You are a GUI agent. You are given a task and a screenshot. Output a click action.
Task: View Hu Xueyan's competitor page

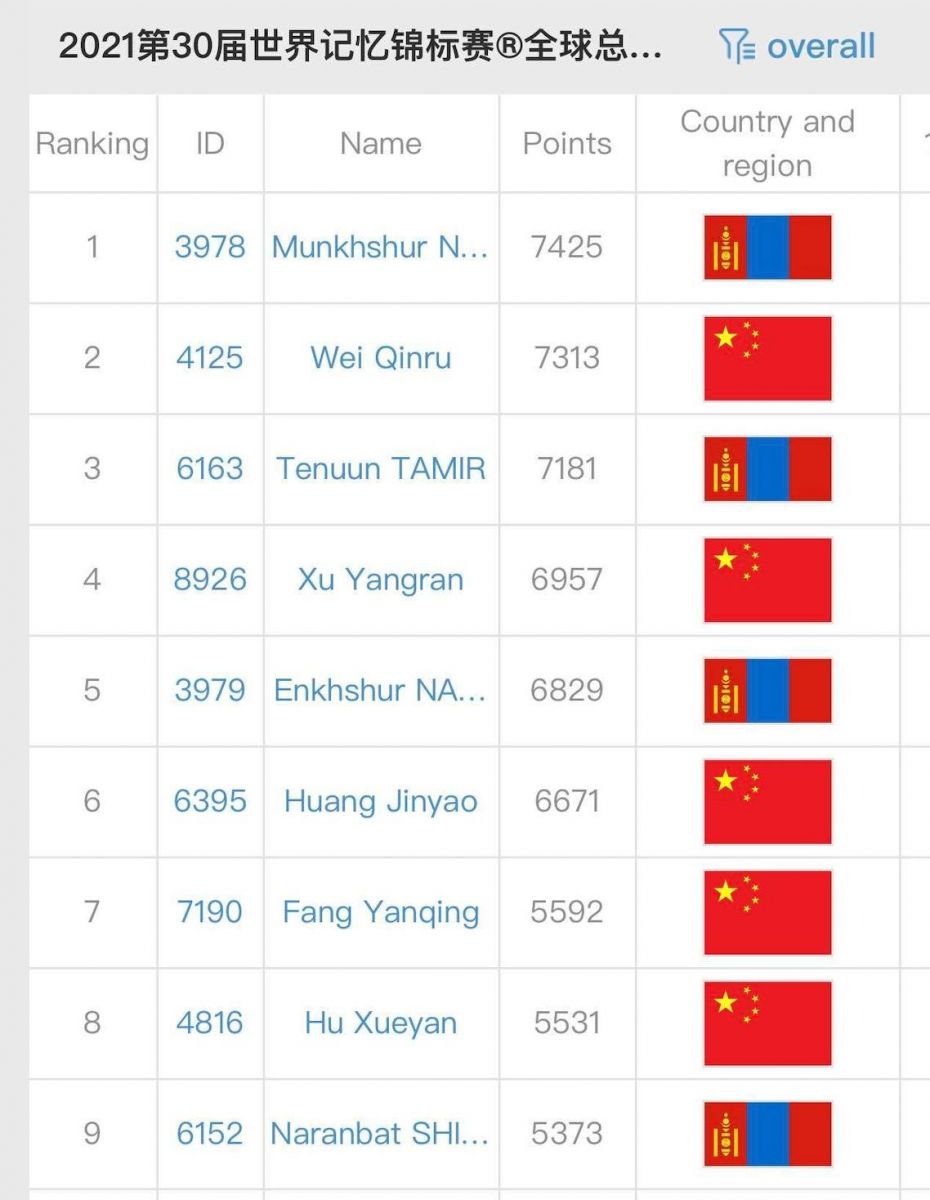[x=380, y=1023]
